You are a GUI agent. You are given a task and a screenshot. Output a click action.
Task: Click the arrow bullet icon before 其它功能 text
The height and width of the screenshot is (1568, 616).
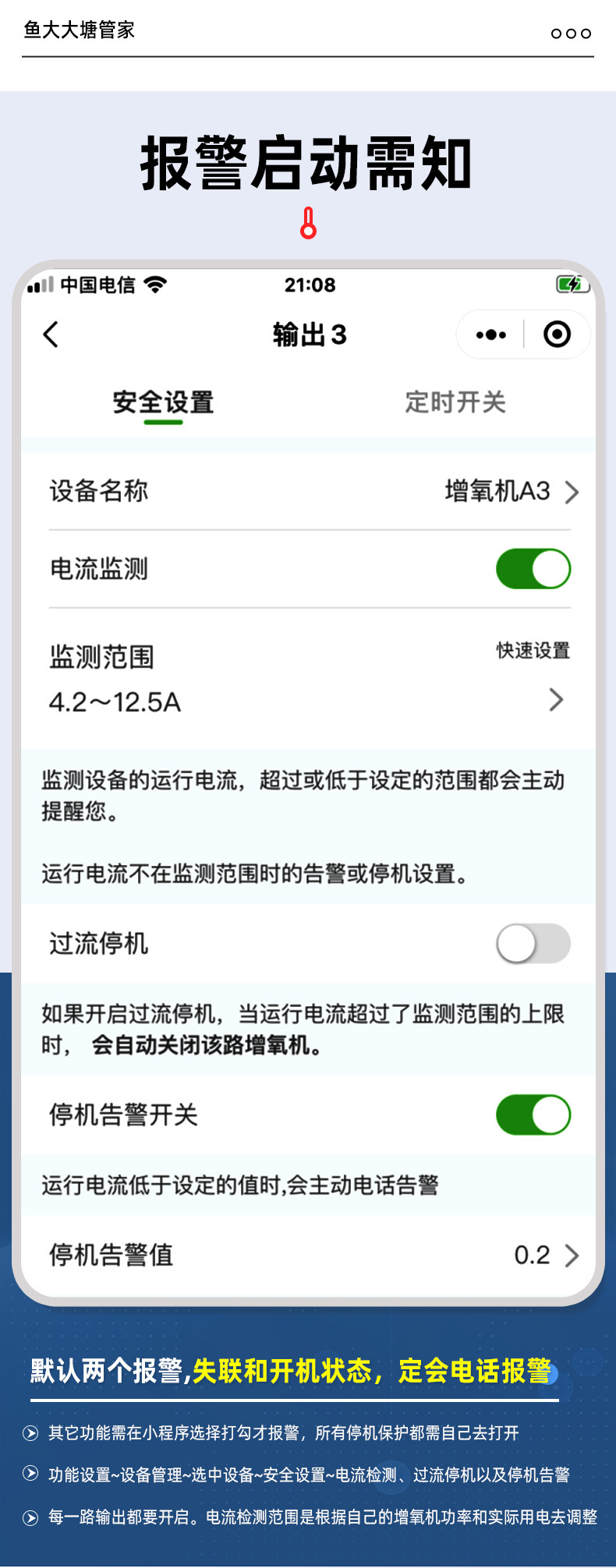click(x=31, y=1432)
